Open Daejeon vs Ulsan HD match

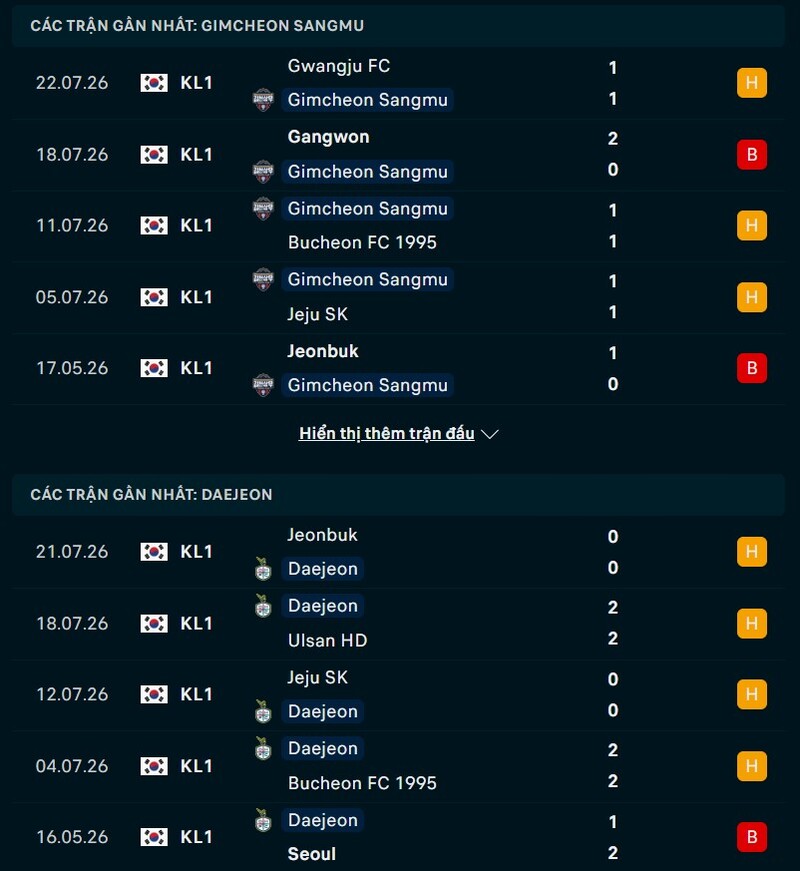click(x=398, y=623)
